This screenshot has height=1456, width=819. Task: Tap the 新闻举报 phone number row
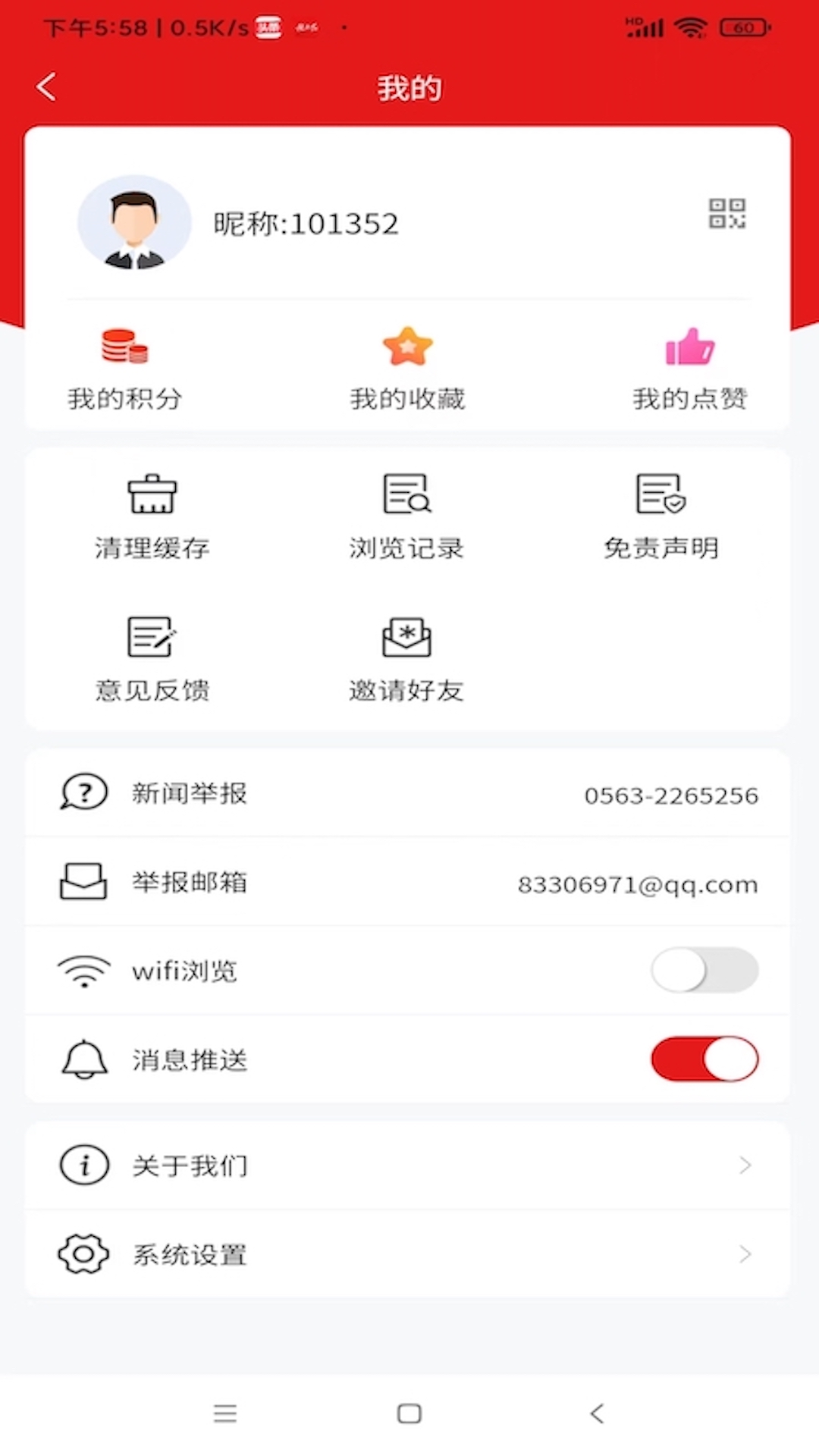point(408,794)
